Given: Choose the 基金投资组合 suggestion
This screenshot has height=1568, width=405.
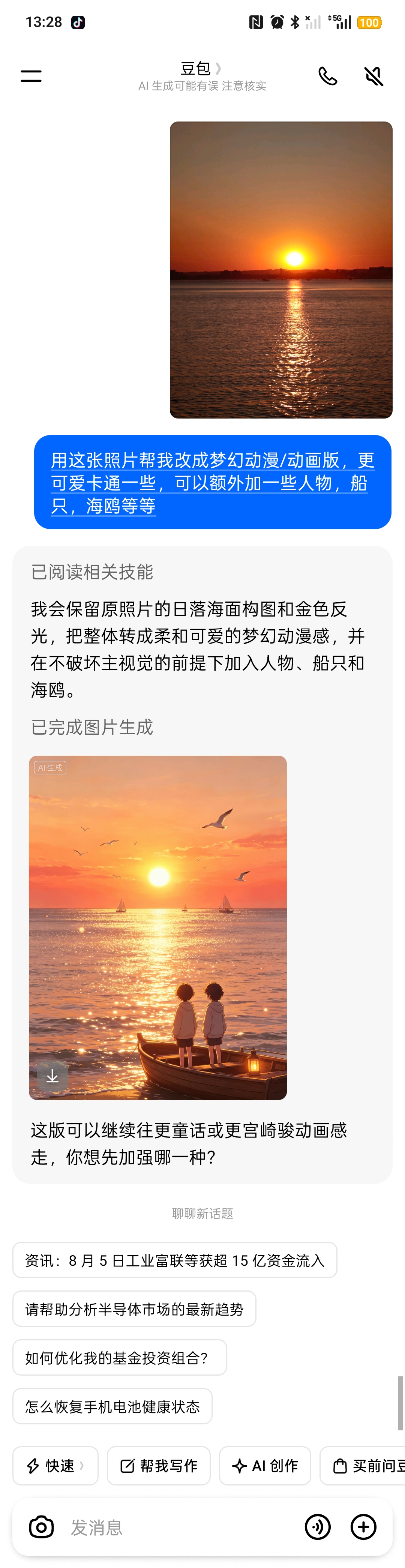Looking at the screenshot, I should click(119, 1357).
